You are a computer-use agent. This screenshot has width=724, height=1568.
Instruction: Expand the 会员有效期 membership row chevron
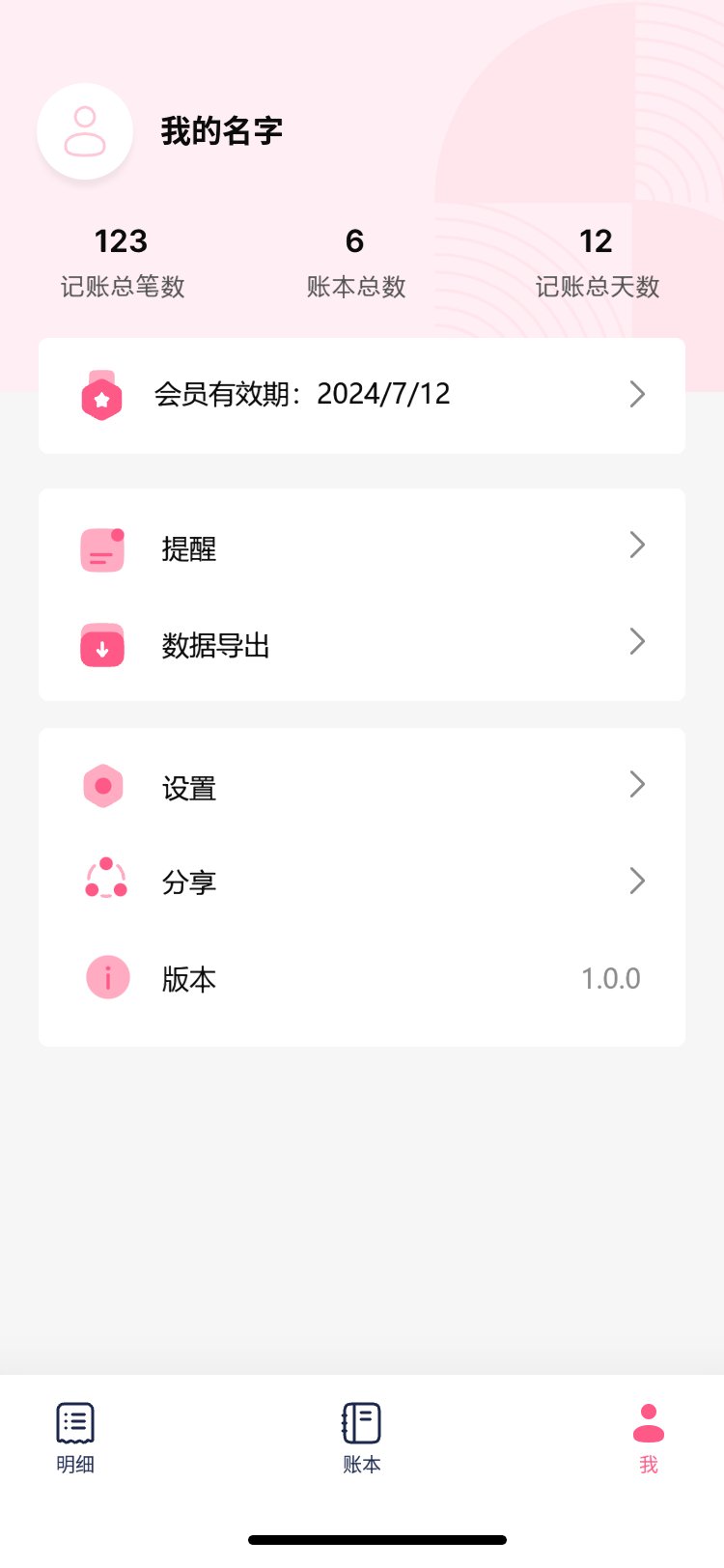pos(636,394)
